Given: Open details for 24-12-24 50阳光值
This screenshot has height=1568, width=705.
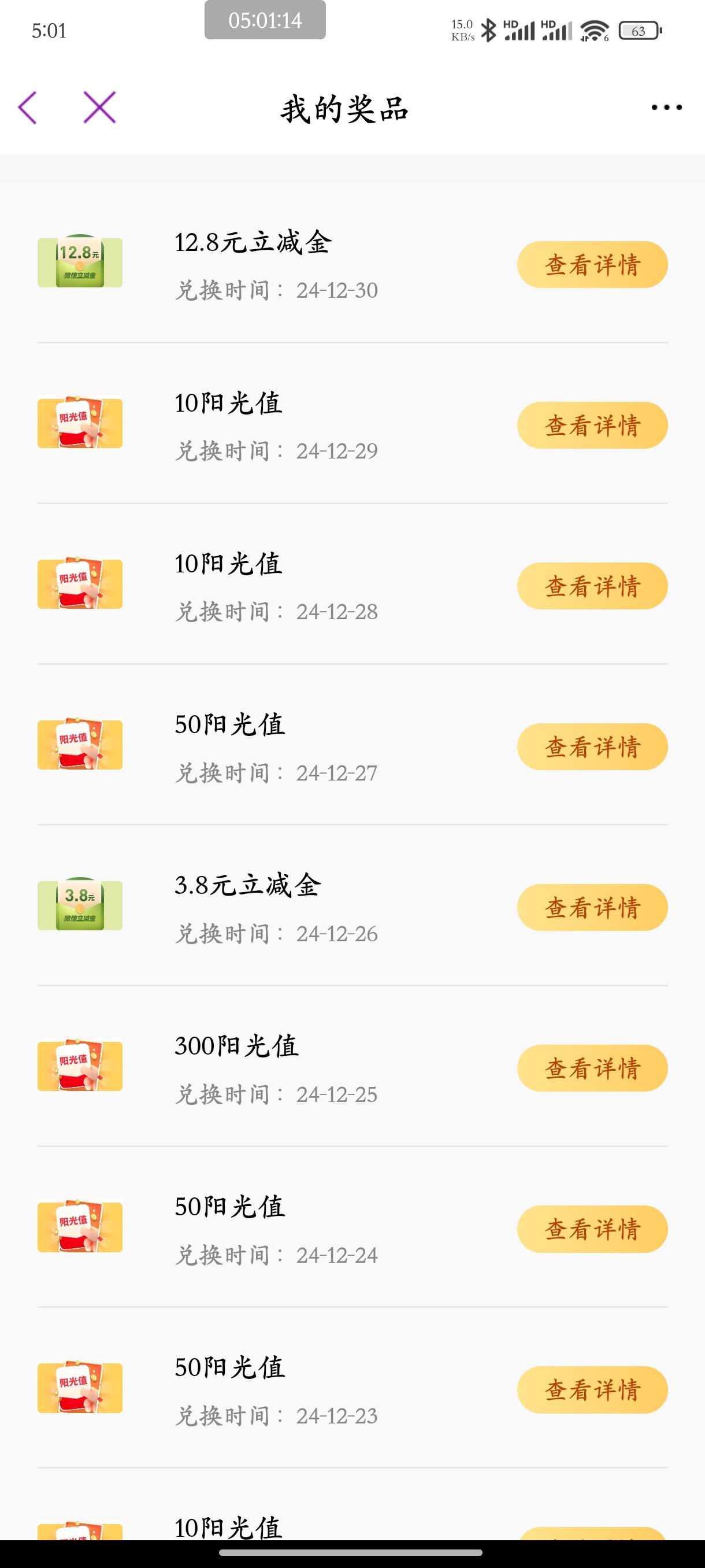Looking at the screenshot, I should coord(592,1229).
